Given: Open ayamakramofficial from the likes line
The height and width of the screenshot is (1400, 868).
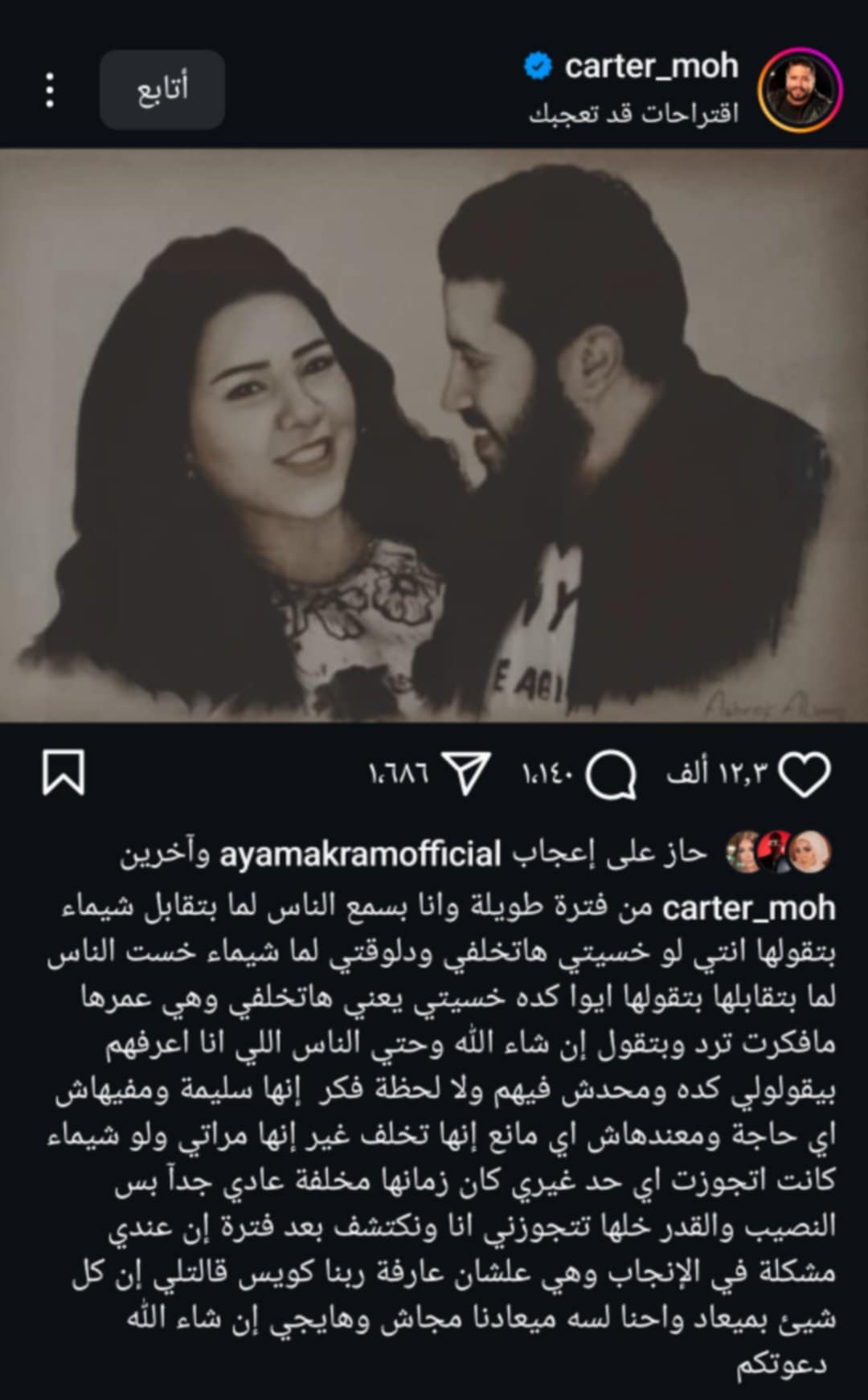Looking at the screenshot, I should [361, 854].
